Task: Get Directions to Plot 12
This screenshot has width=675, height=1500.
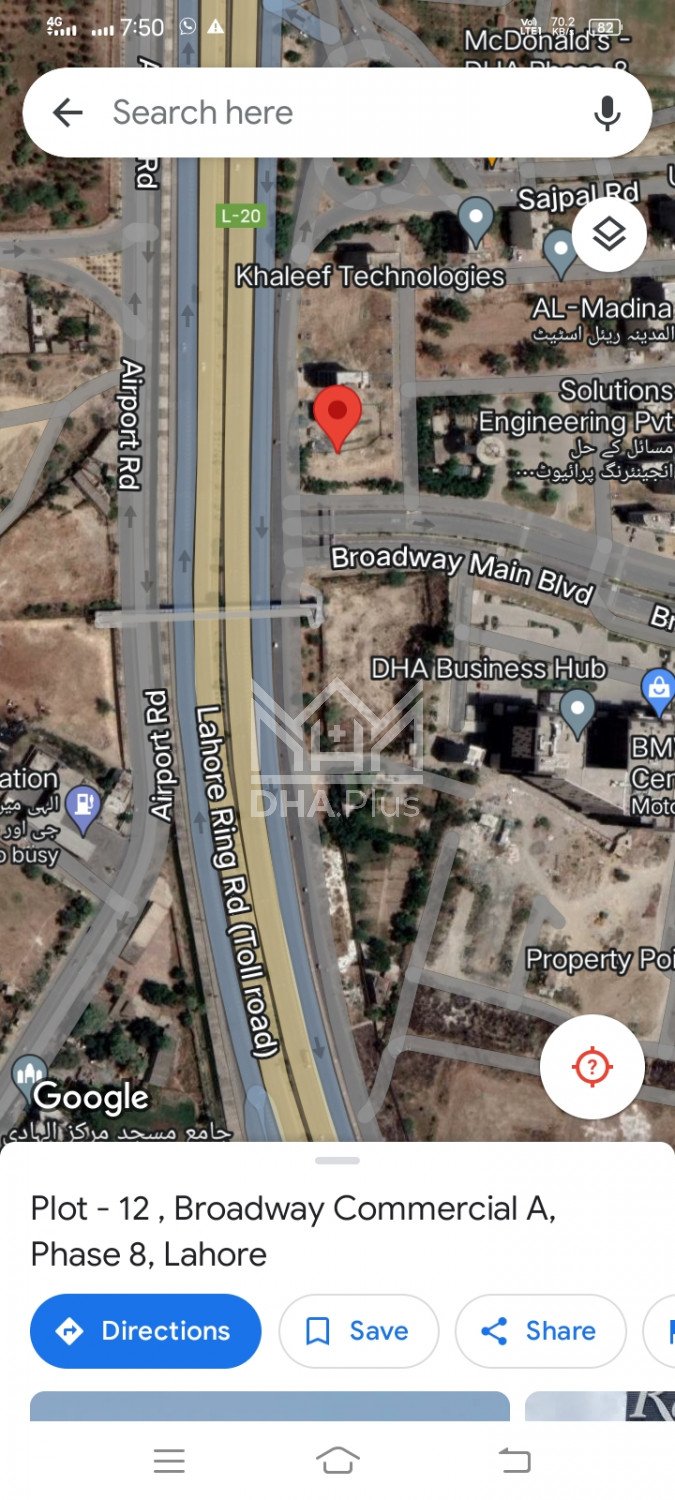Action: [x=146, y=1331]
